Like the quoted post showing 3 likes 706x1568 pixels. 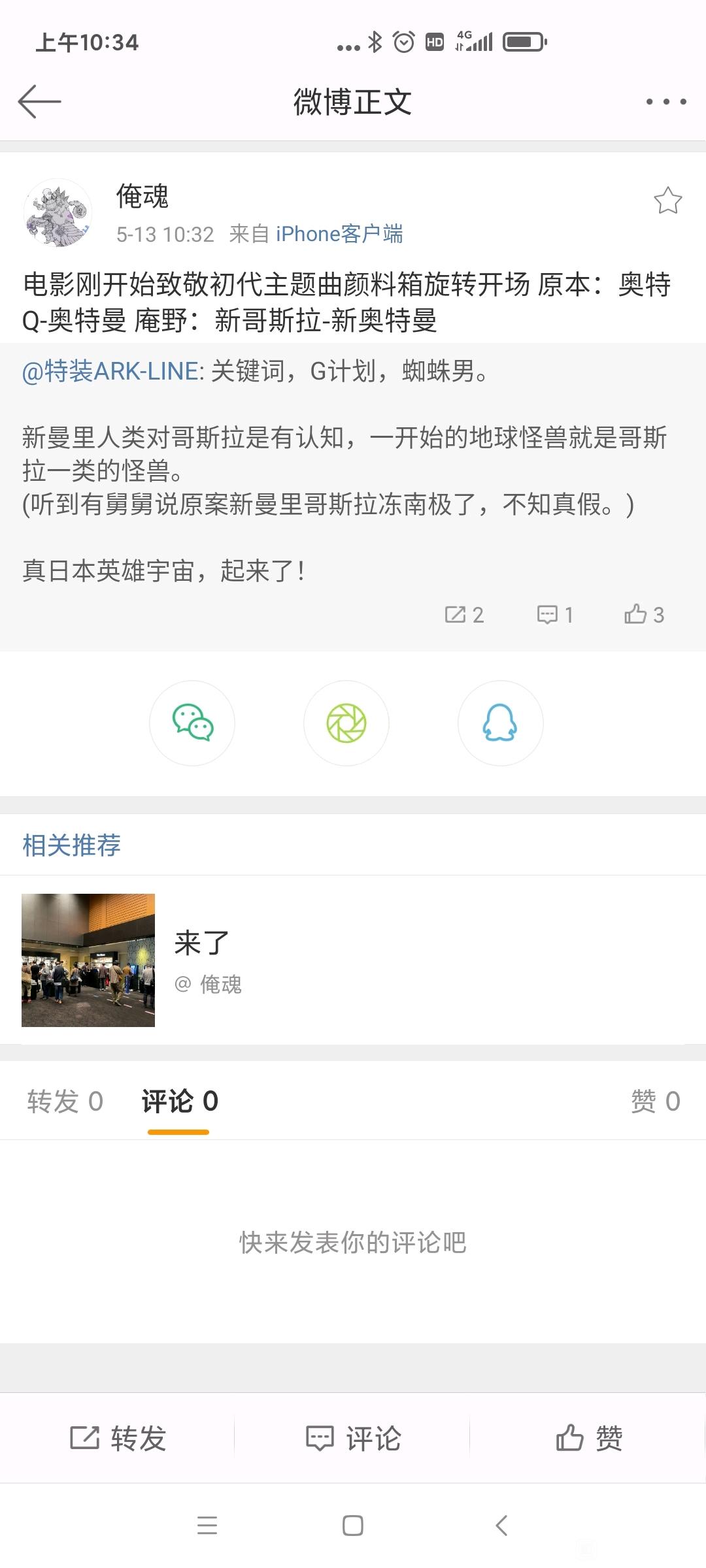pos(644,615)
